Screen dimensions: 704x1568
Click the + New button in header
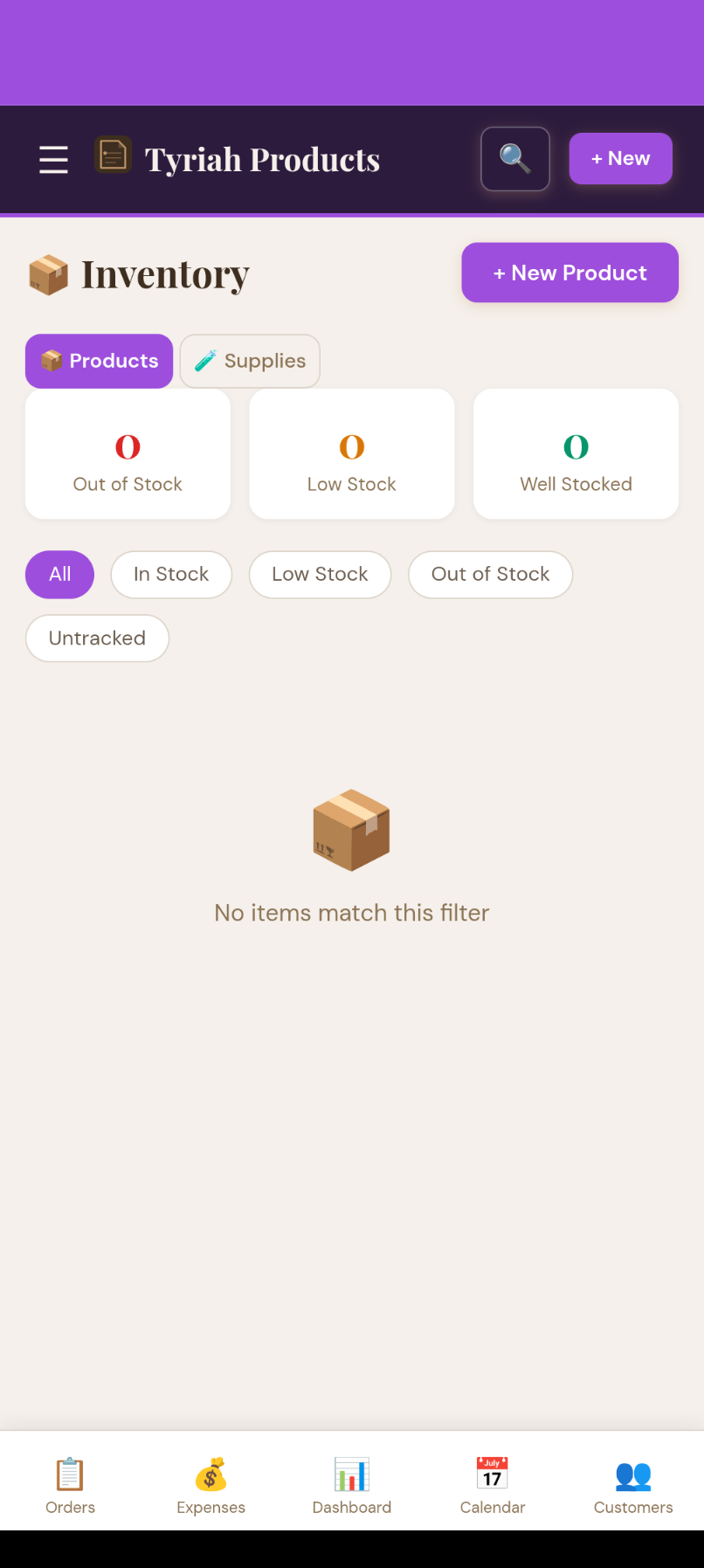click(x=620, y=158)
